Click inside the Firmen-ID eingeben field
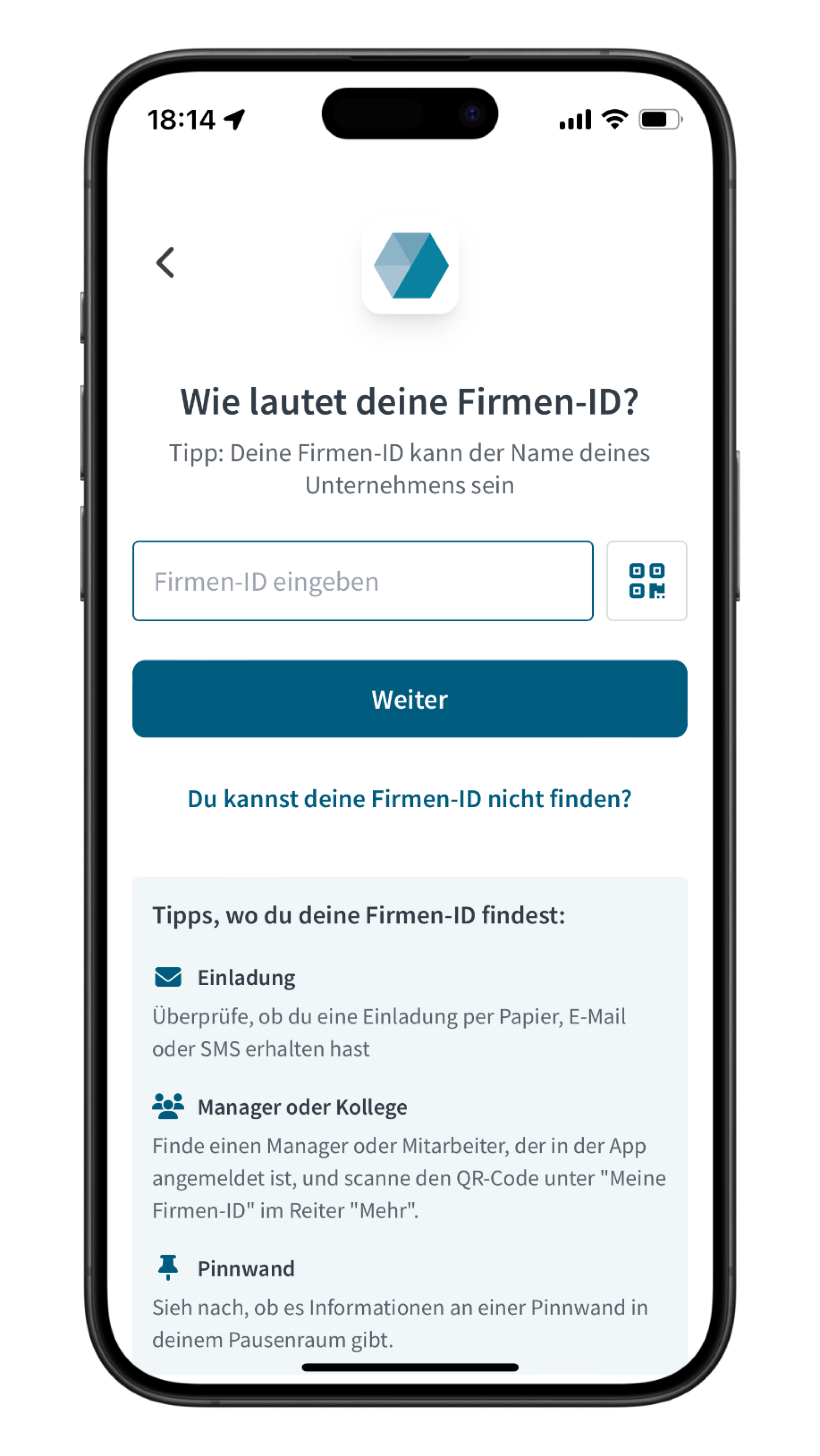The image size is (820, 1456). coord(362,581)
